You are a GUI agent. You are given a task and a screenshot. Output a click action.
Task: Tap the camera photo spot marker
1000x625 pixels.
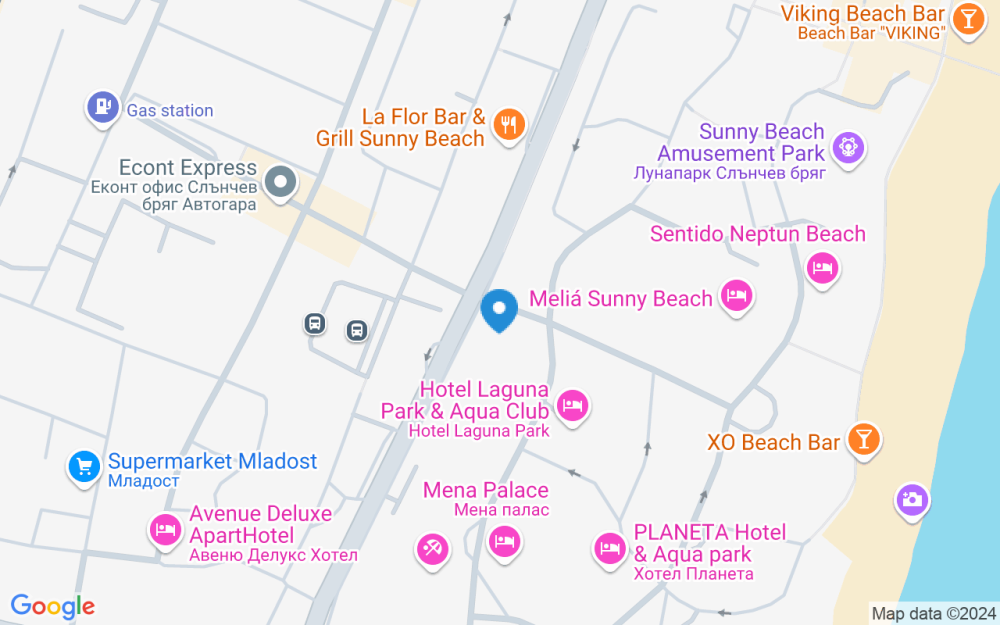[x=912, y=500]
